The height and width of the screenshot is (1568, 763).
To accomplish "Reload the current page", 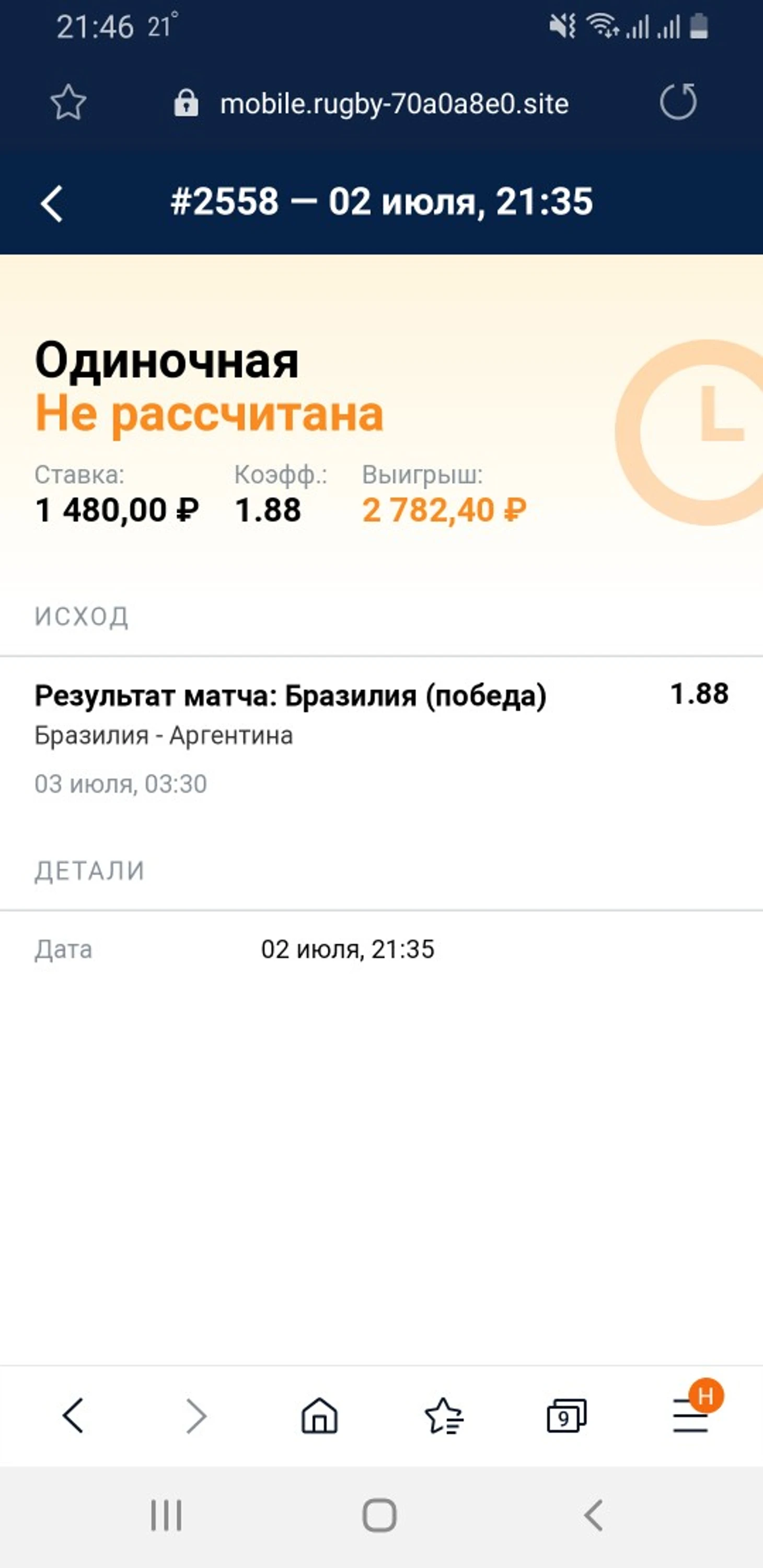I will coord(678,102).
